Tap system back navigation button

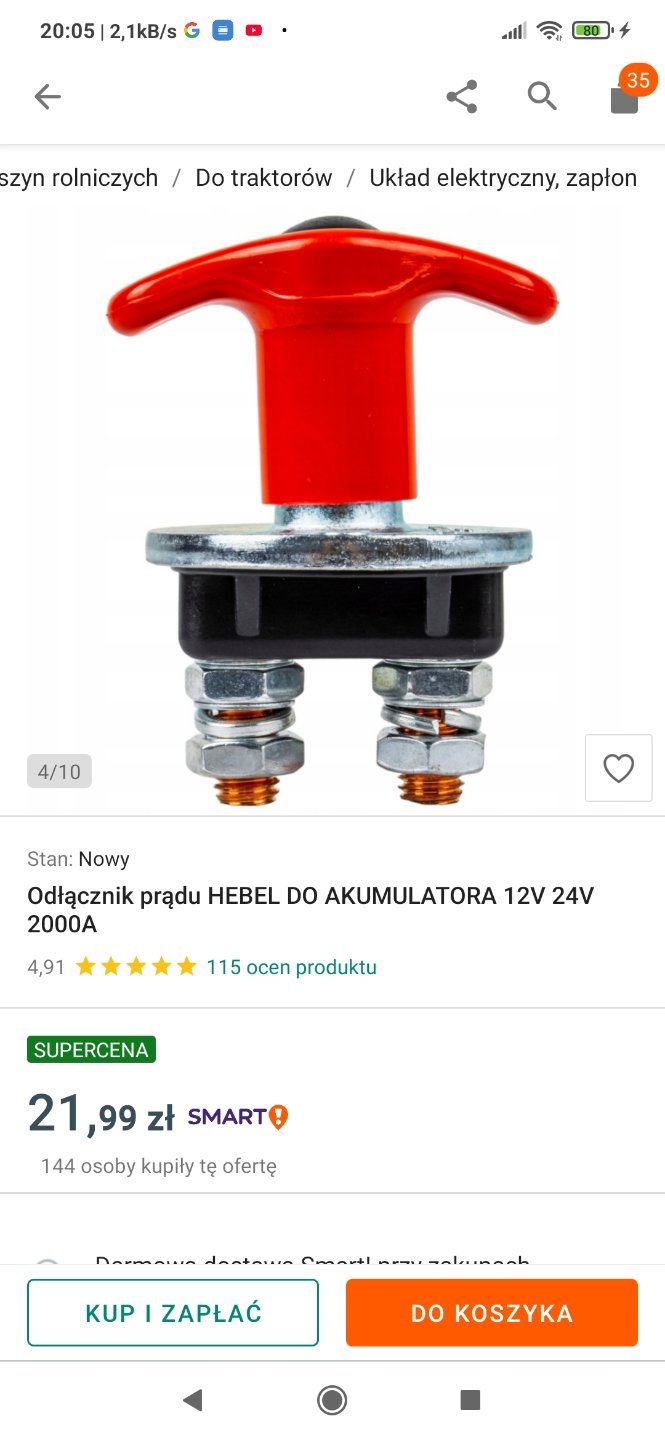point(193,1400)
